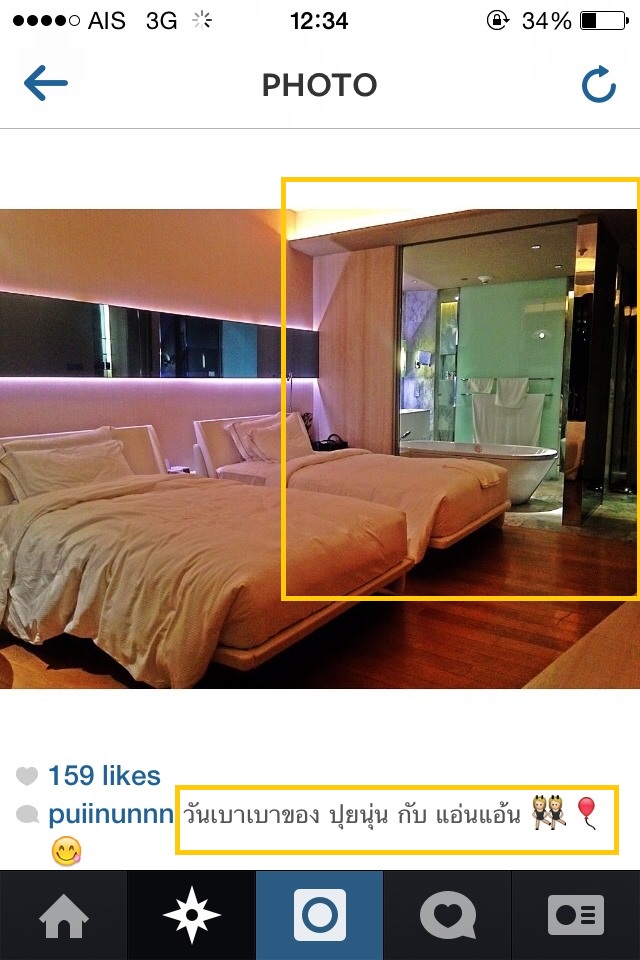The height and width of the screenshot is (960, 640).
Task: View who liked via 159 likes
Action: pos(104,775)
